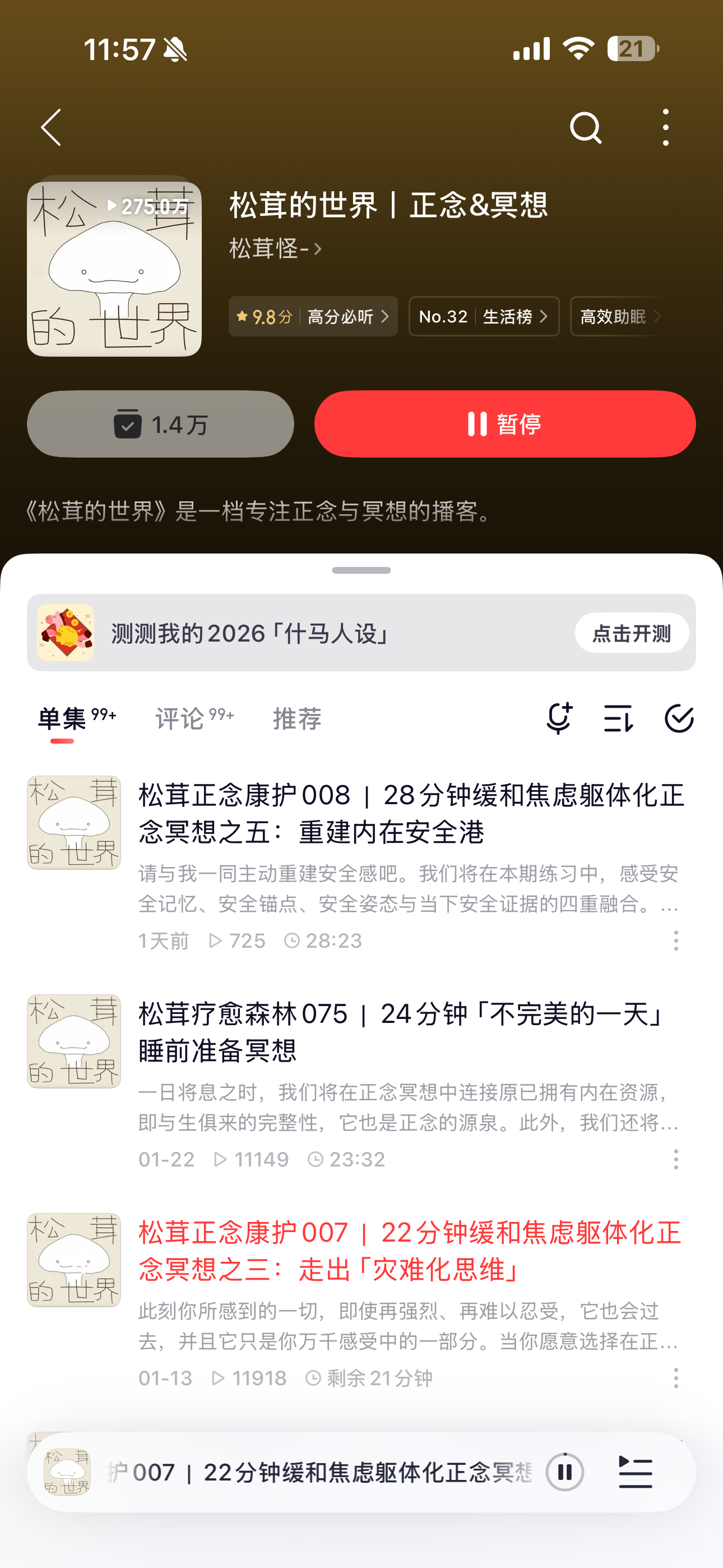Tap the 1.4万 subscribed button
The height and width of the screenshot is (1568, 723).
[x=161, y=425]
